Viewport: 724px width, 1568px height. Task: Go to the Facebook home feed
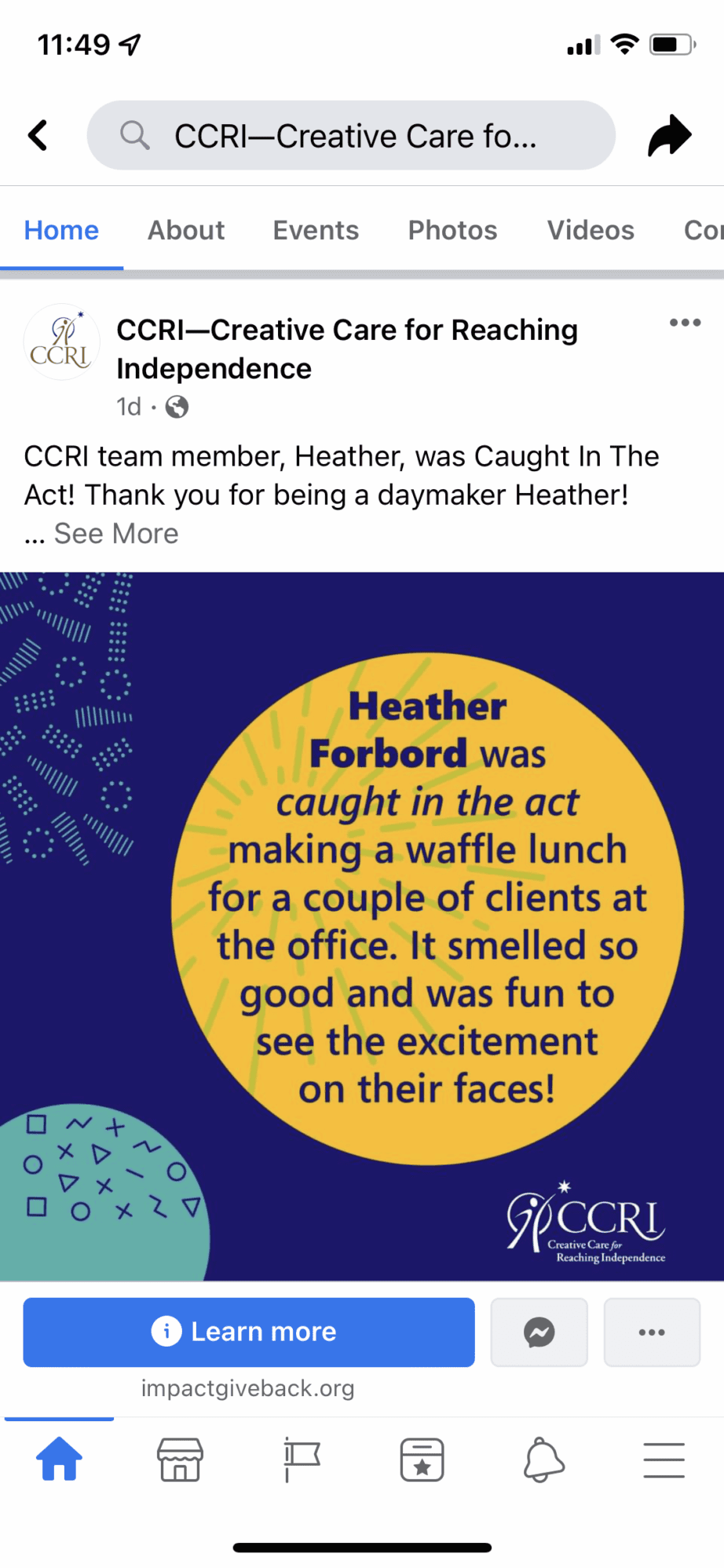pos(60,1460)
